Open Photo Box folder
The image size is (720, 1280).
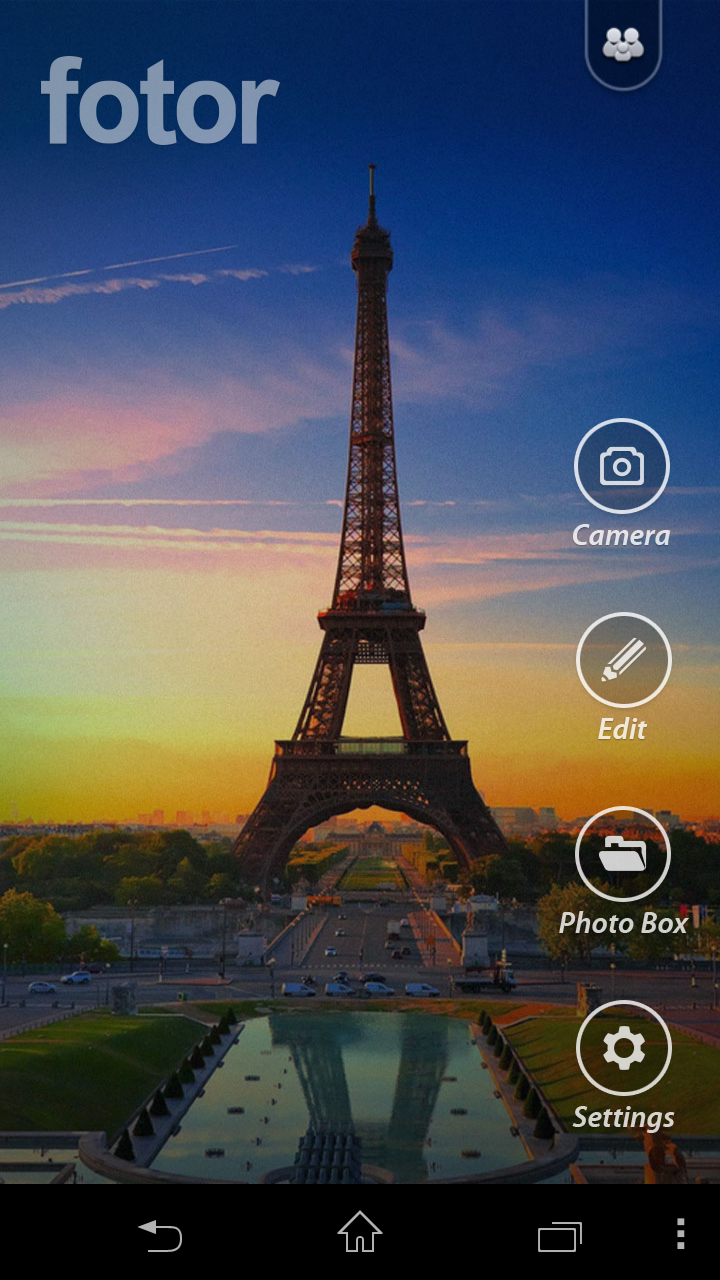[623, 854]
